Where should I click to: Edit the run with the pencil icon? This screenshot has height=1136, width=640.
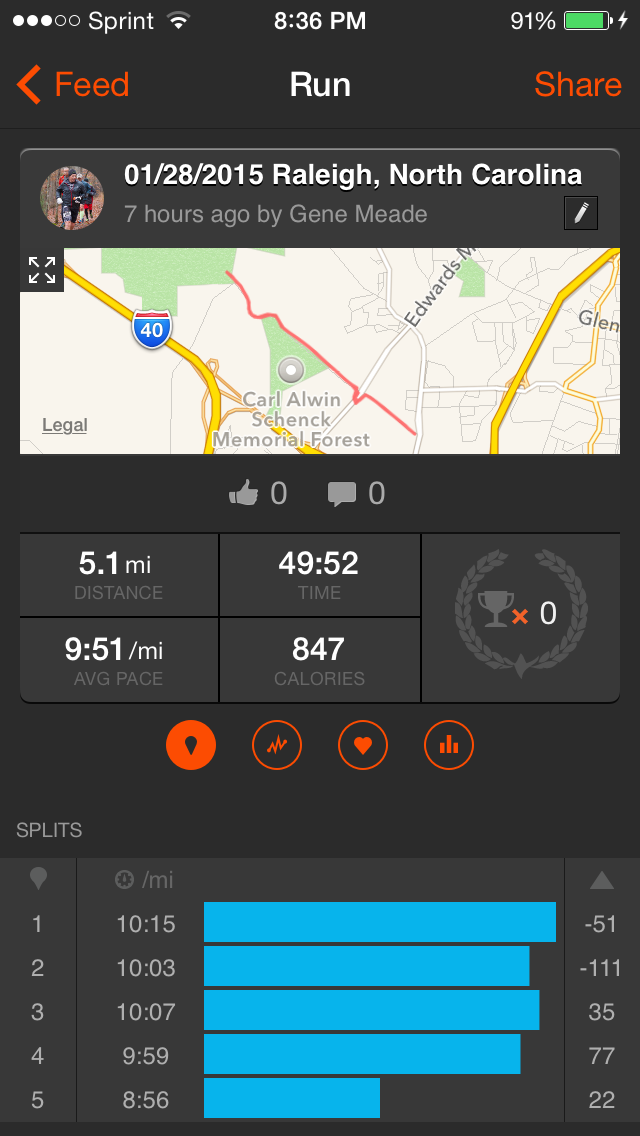(581, 212)
